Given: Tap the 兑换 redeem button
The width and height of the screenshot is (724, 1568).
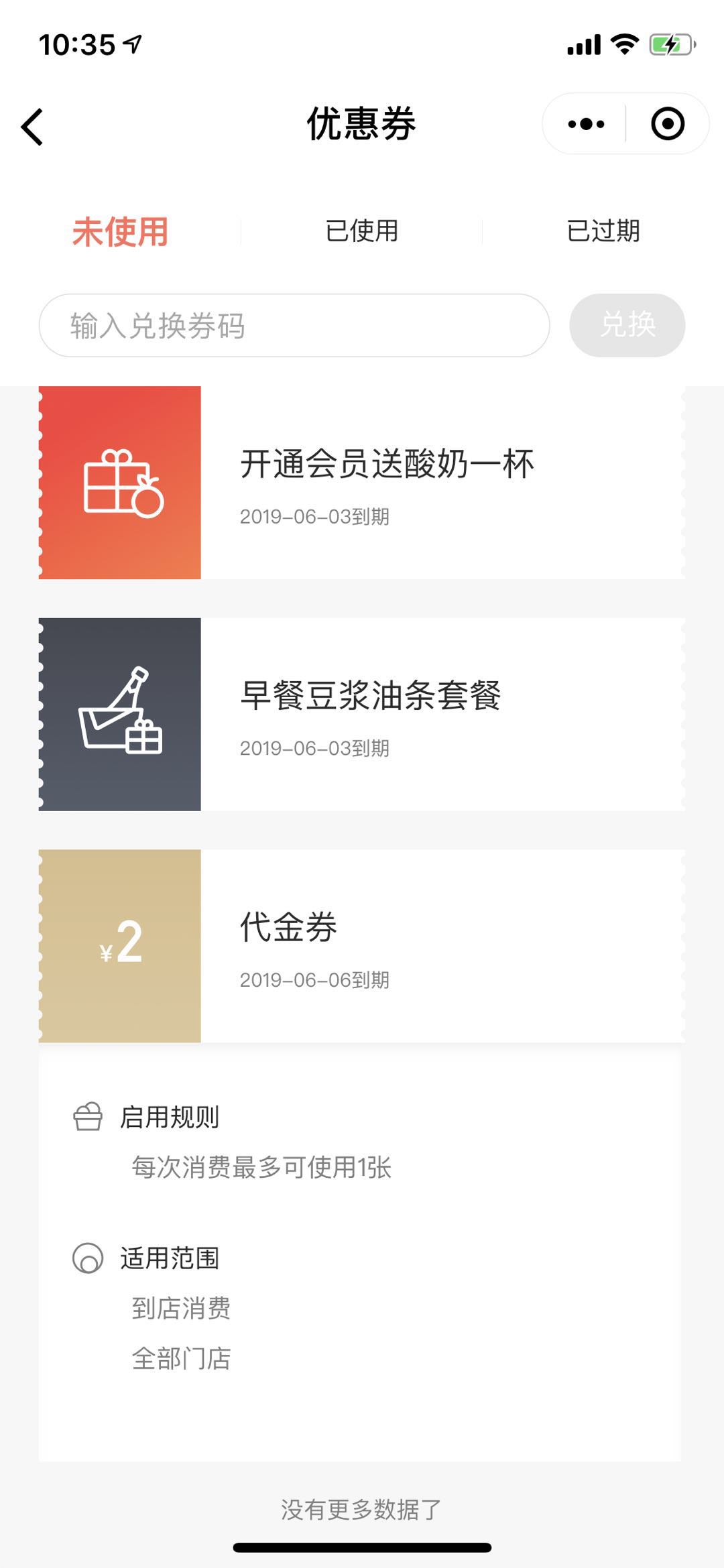Looking at the screenshot, I should point(627,325).
